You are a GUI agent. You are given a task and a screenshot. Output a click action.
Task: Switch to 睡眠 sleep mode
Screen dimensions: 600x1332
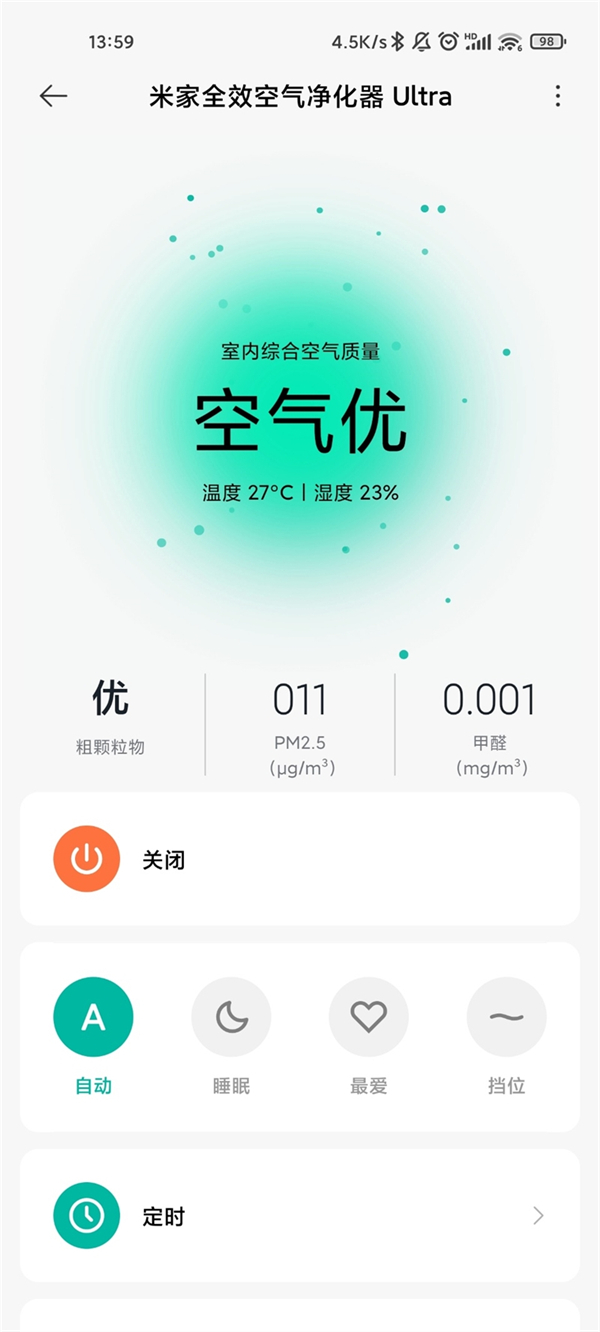(231, 1018)
